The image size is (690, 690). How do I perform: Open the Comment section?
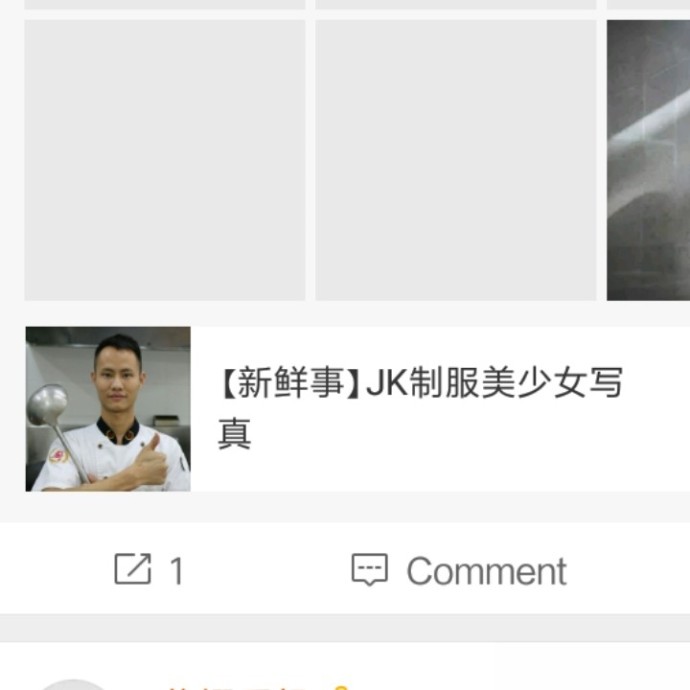point(459,571)
